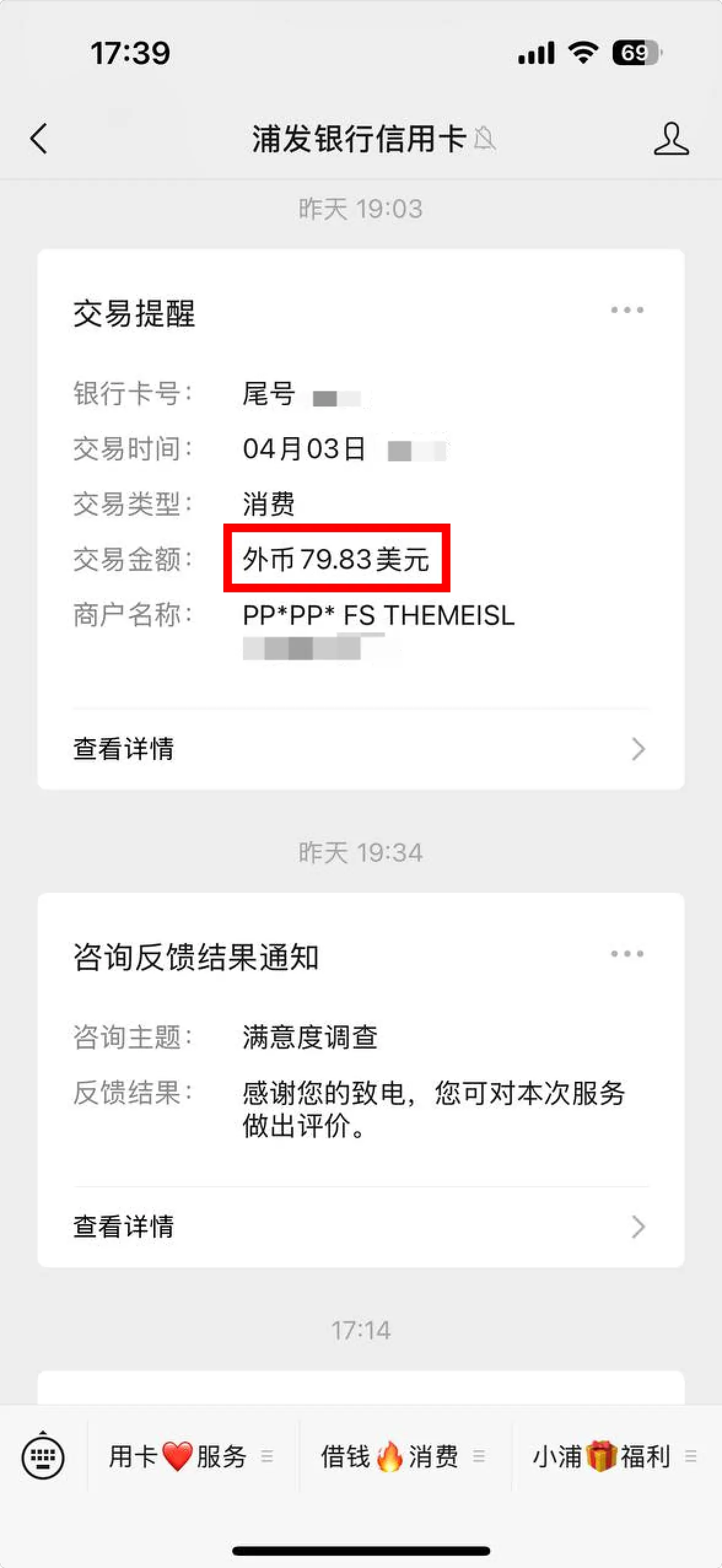
Task: Go back from 浦发银行信用卡 chat
Action: 39,138
